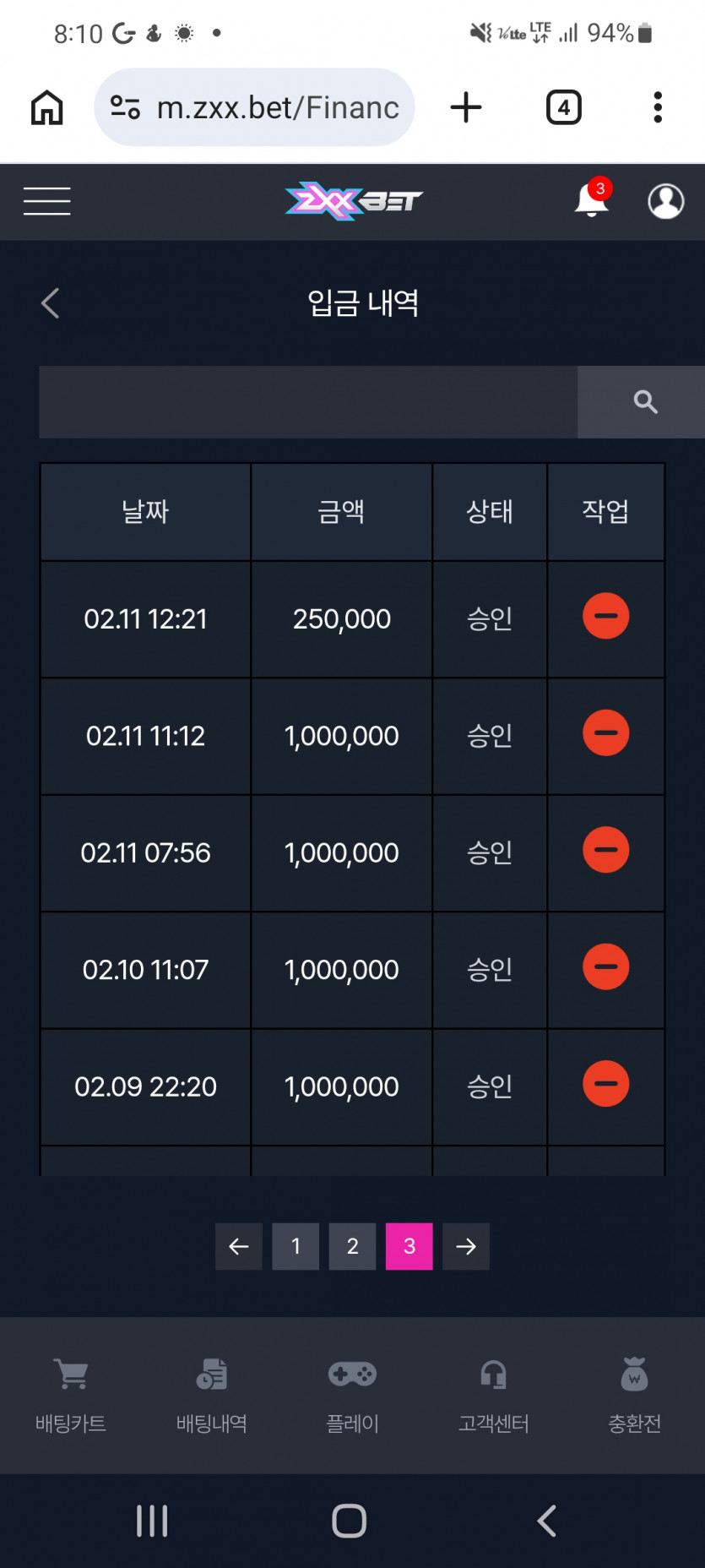Go to the next page arrow
The image size is (705, 1568).
point(466,1246)
